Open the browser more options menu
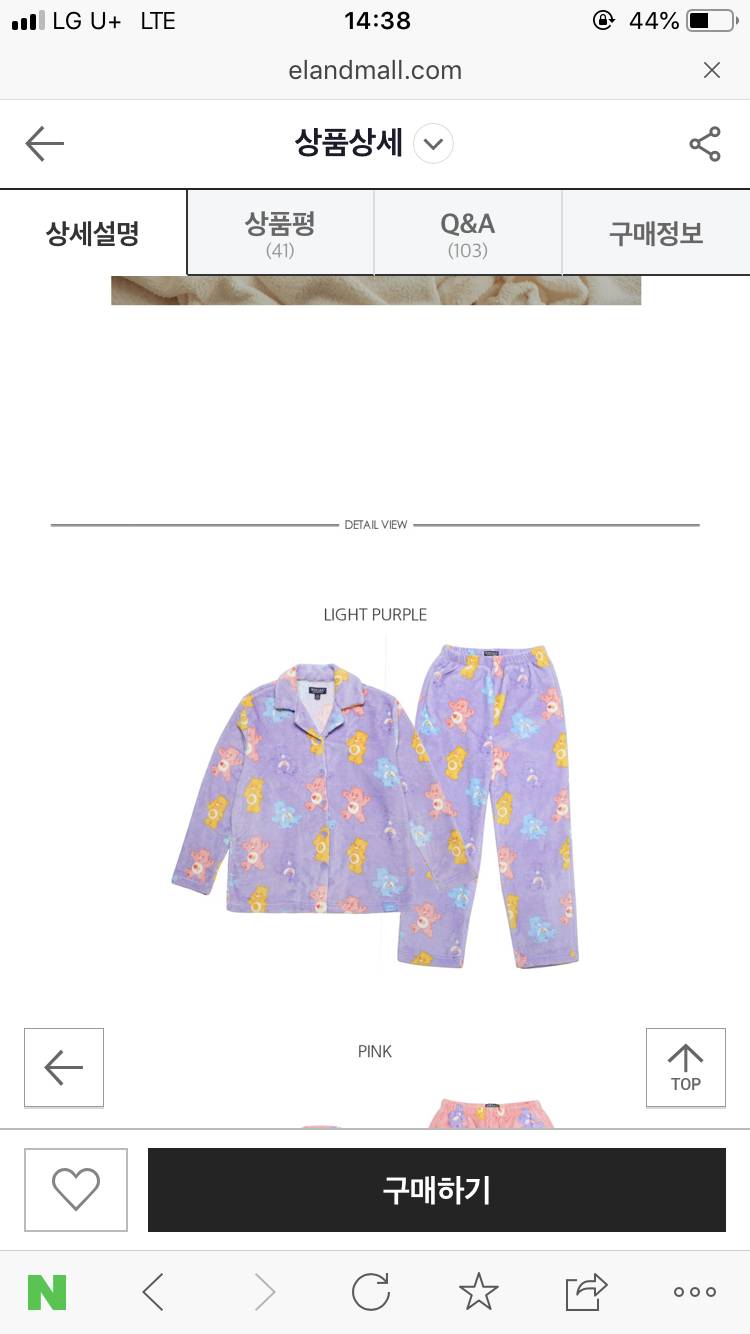This screenshot has height=1334, width=750. 694,1292
